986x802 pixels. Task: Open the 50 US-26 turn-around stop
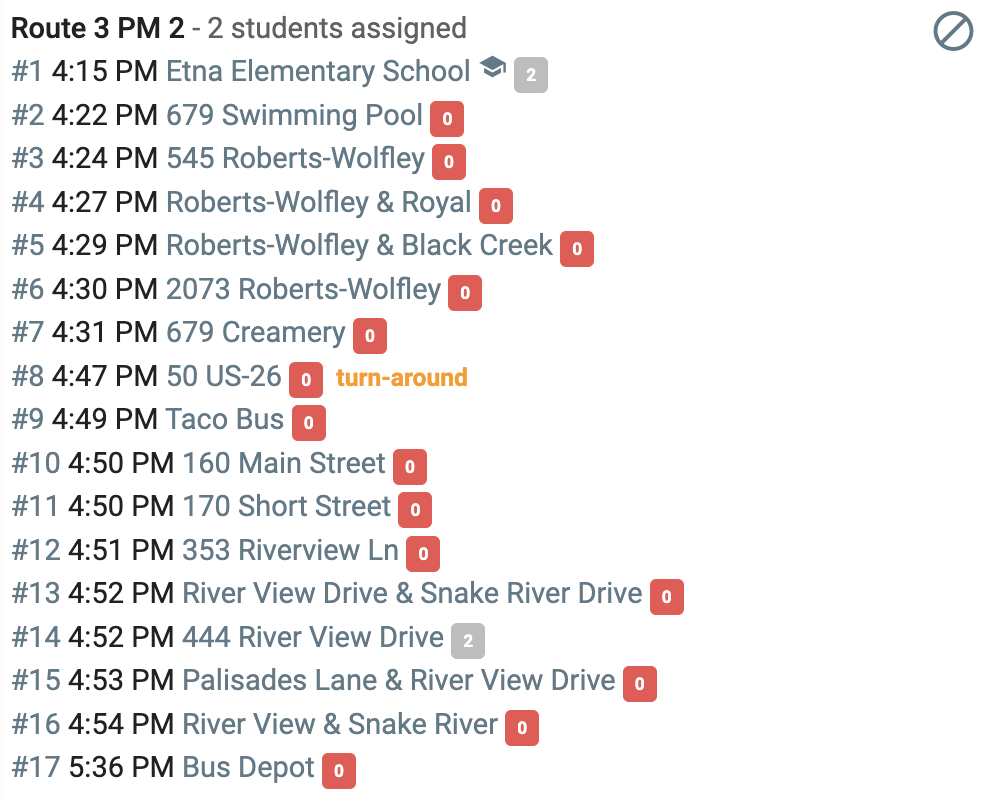click(x=223, y=376)
